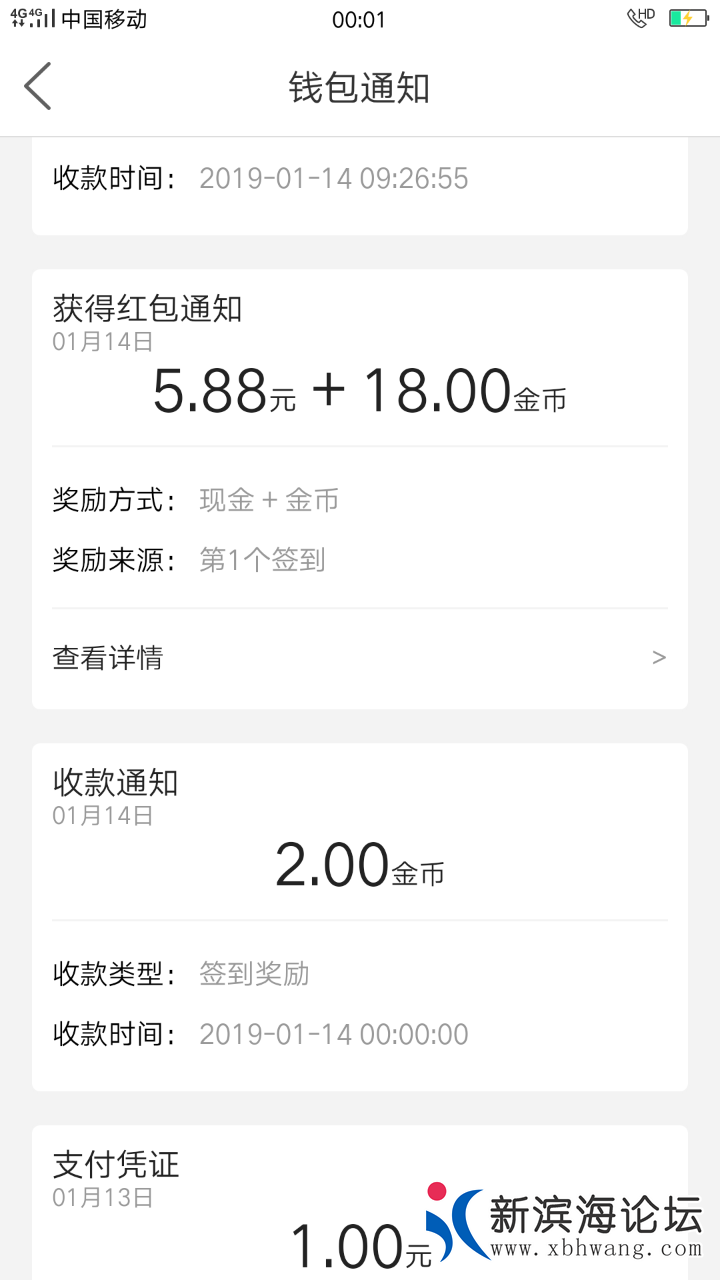Open the 获得红包通知 card
Screen dimensions: 720x1280
[x=359, y=390]
